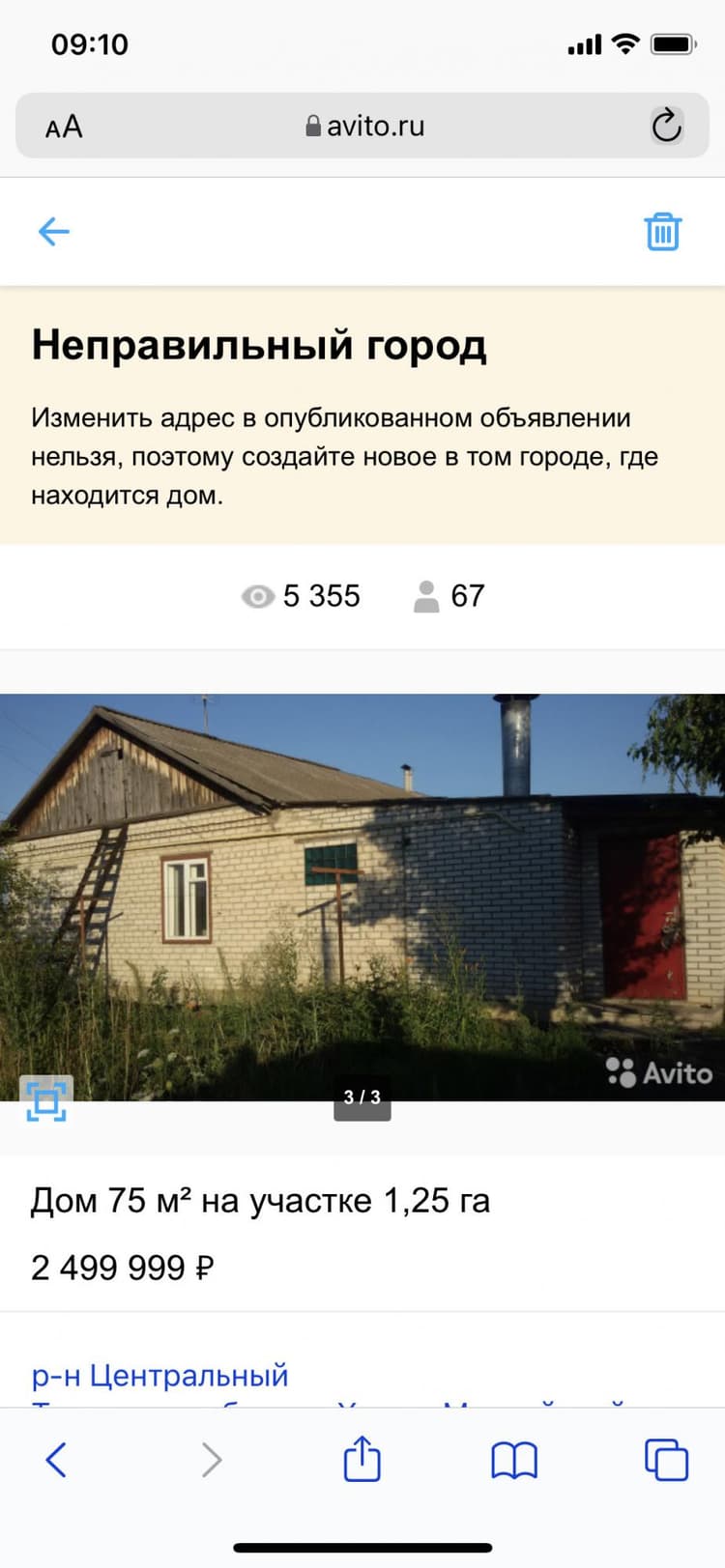Open the р-н Центральный address link

(x=160, y=1375)
